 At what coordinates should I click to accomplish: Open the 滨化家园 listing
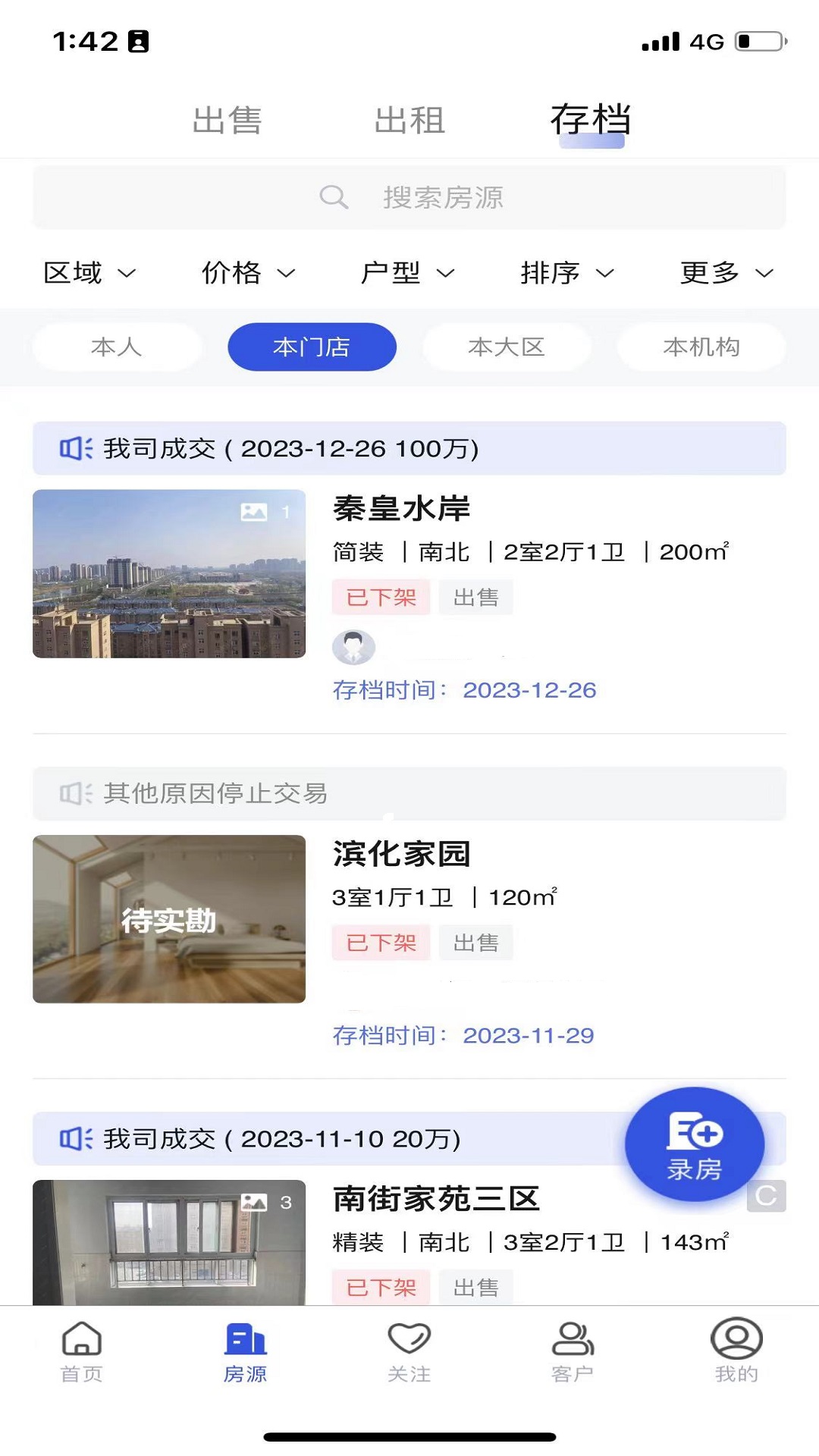click(x=402, y=855)
